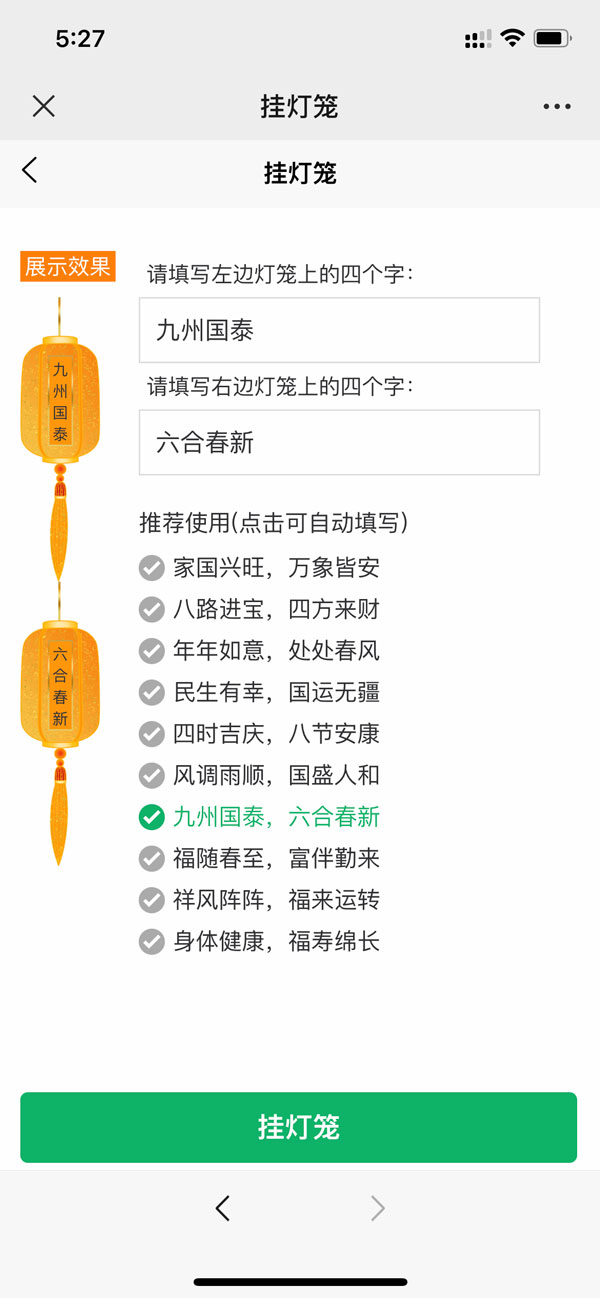This screenshot has width=600, height=1298.
Task: Pick the suggestion 年年如意，处处春风
Action: click(260, 651)
